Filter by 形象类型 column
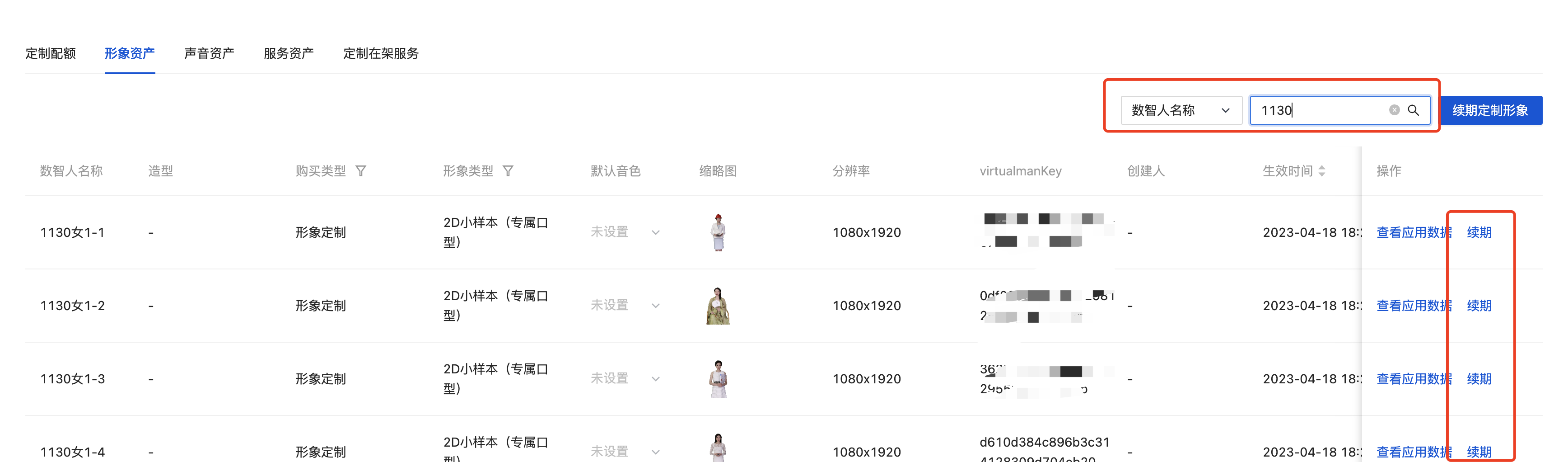Viewport: 1568px width, 462px height. click(x=508, y=171)
